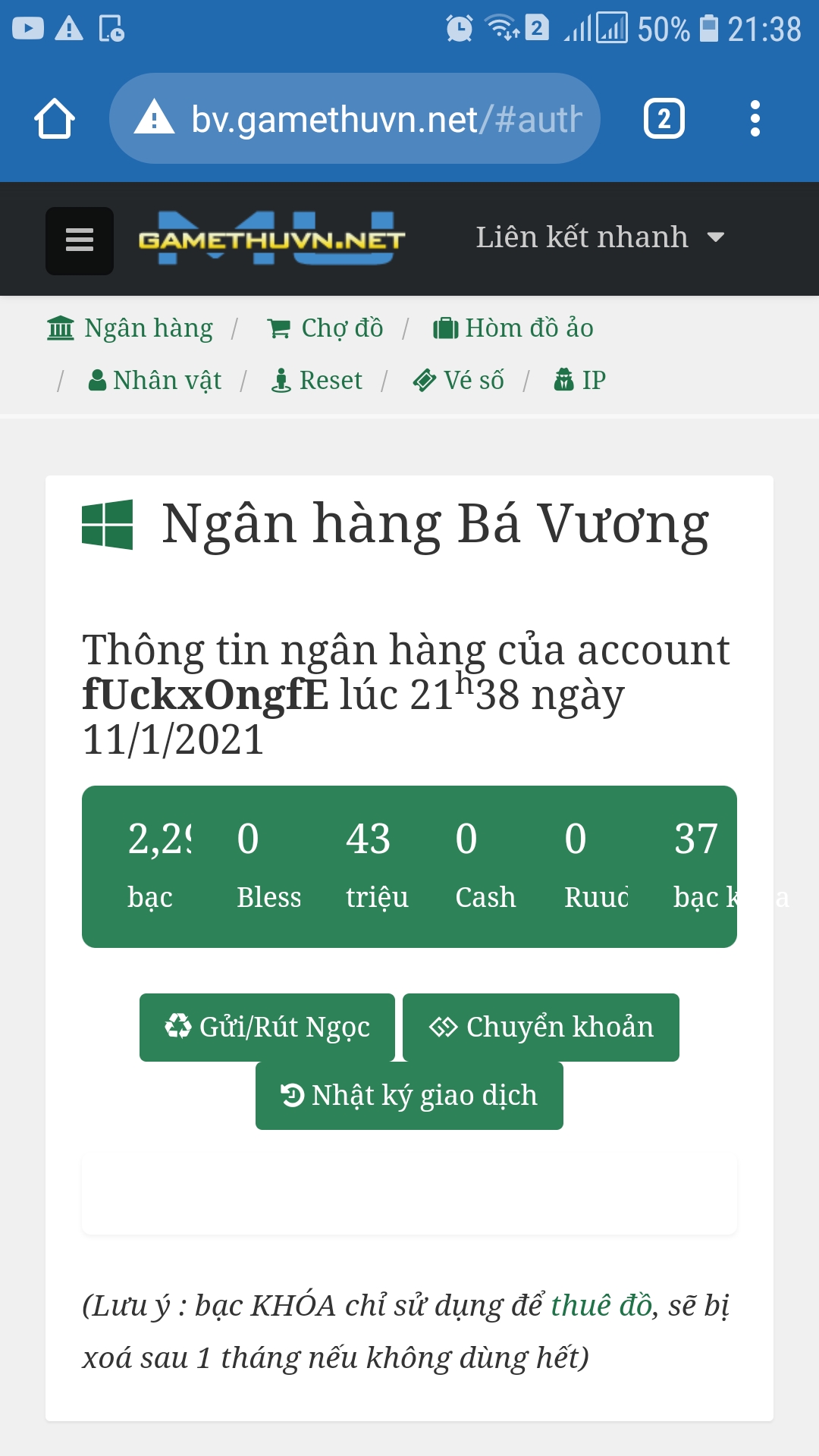Expand the Liên kết nhanh dropdown
The width and height of the screenshot is (819, 1456).
[x=599, y=237]
